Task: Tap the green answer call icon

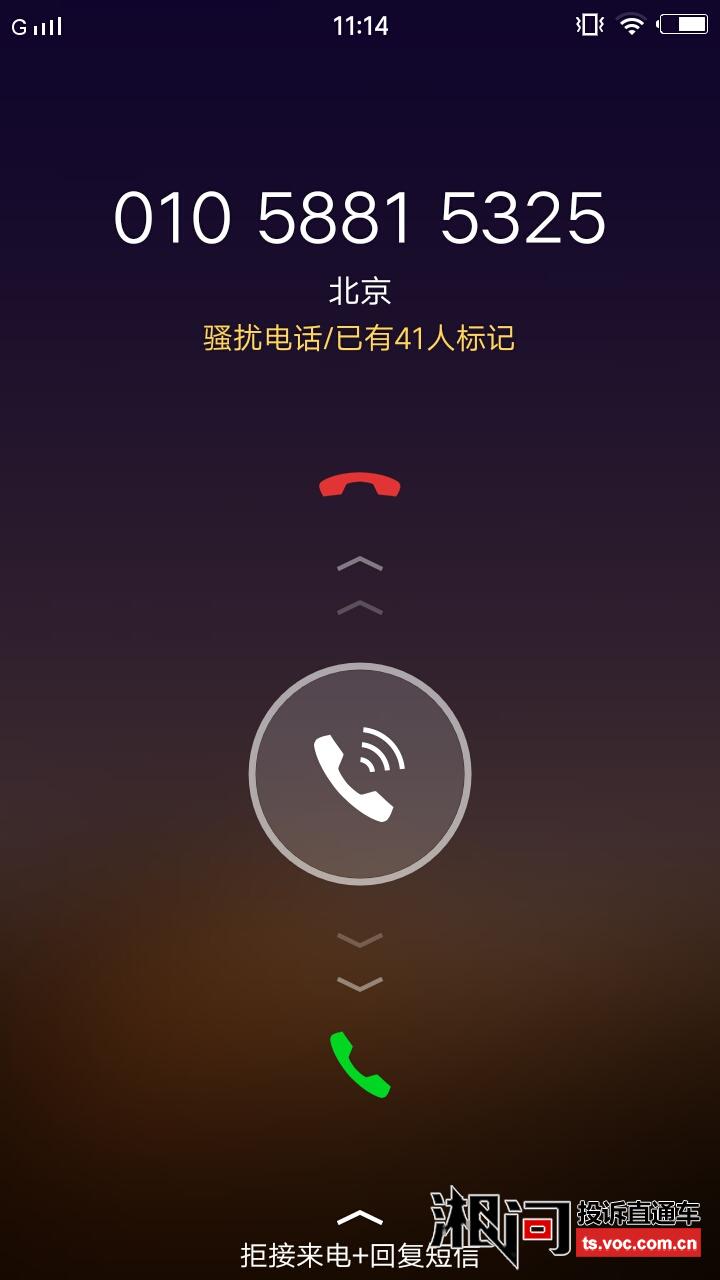Action: coord(360,1063)
